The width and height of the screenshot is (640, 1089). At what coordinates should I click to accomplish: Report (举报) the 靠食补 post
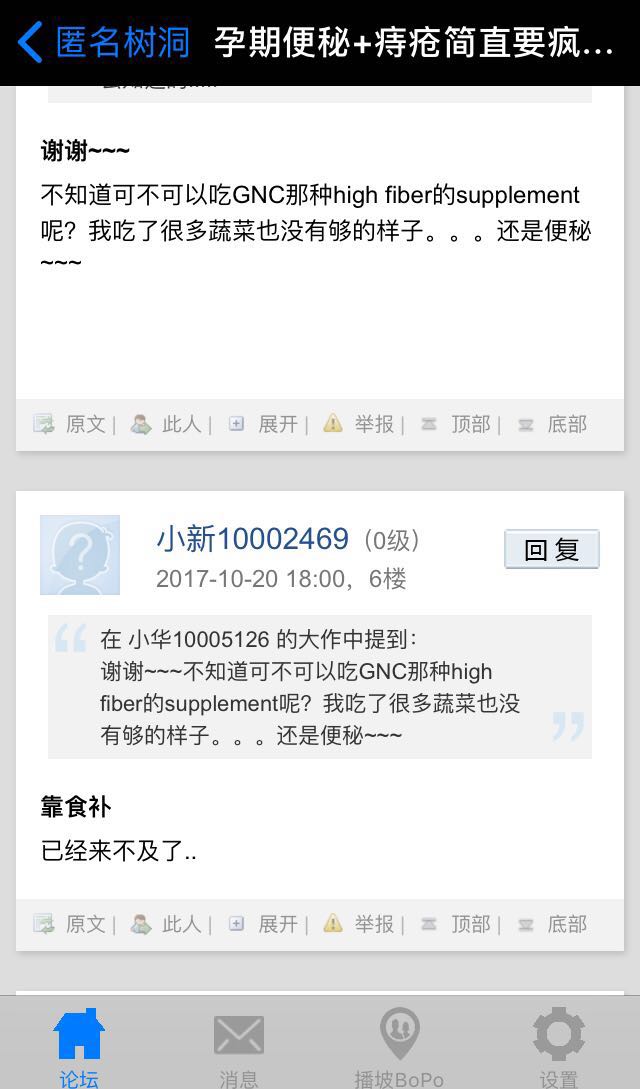click(x=362, y=924)
